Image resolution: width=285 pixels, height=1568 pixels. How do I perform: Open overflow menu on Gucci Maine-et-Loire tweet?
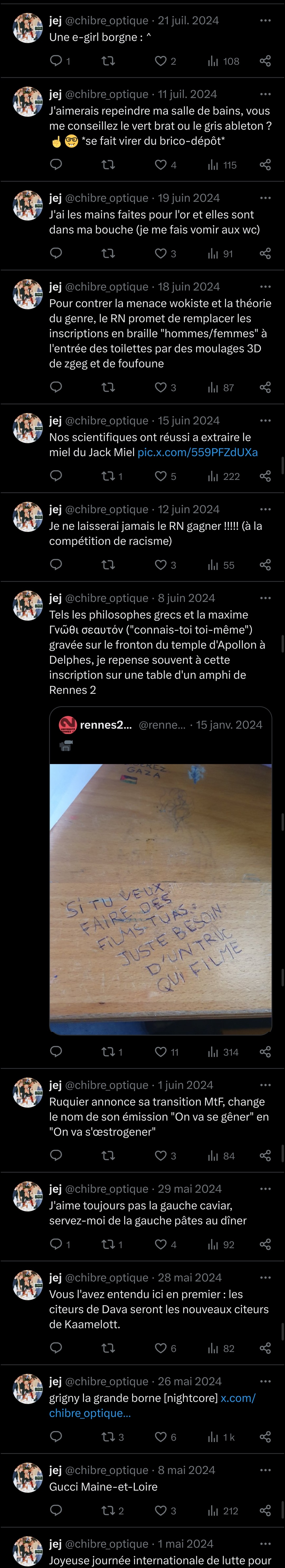point(265,1470)
